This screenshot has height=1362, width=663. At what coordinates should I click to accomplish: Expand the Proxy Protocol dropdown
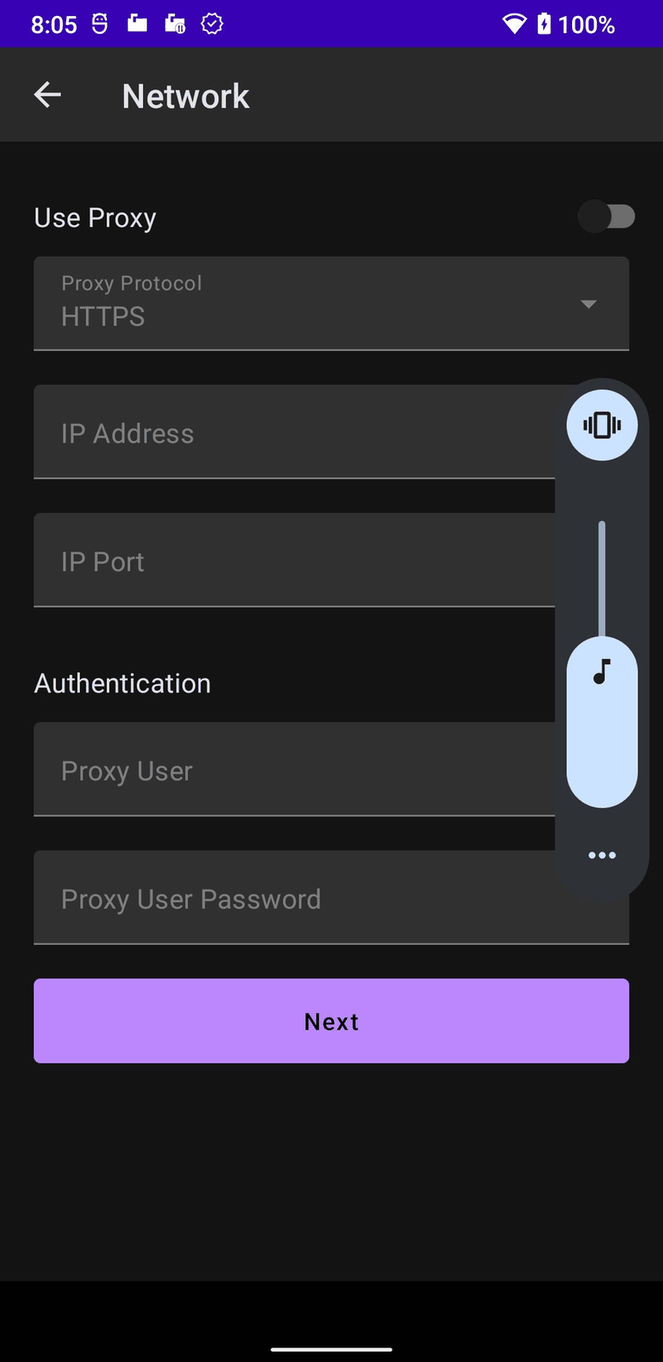(x=330, y=303)
